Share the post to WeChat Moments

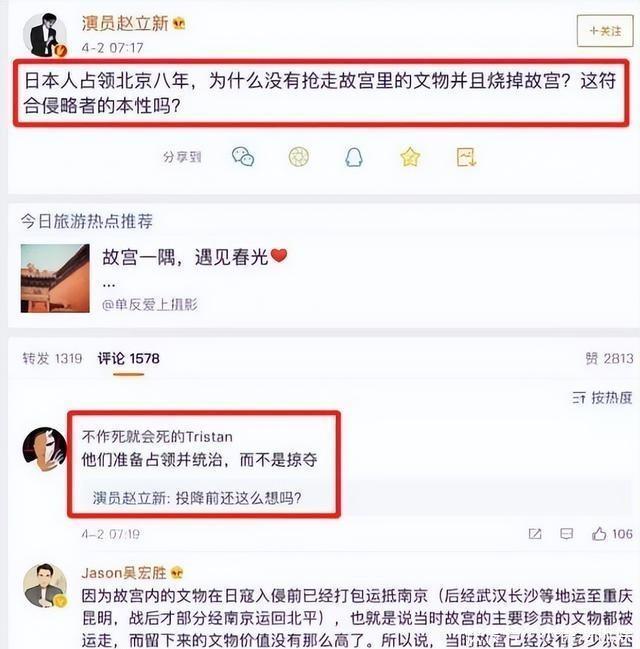[x=298, y=157]
